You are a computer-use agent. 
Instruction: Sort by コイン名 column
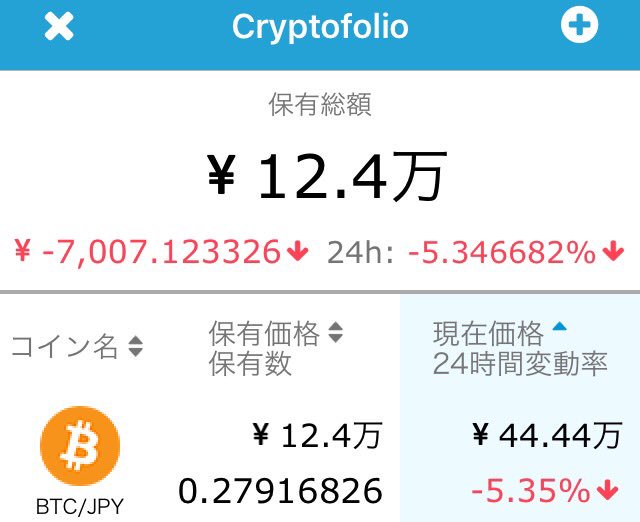(x=77, y=347)
